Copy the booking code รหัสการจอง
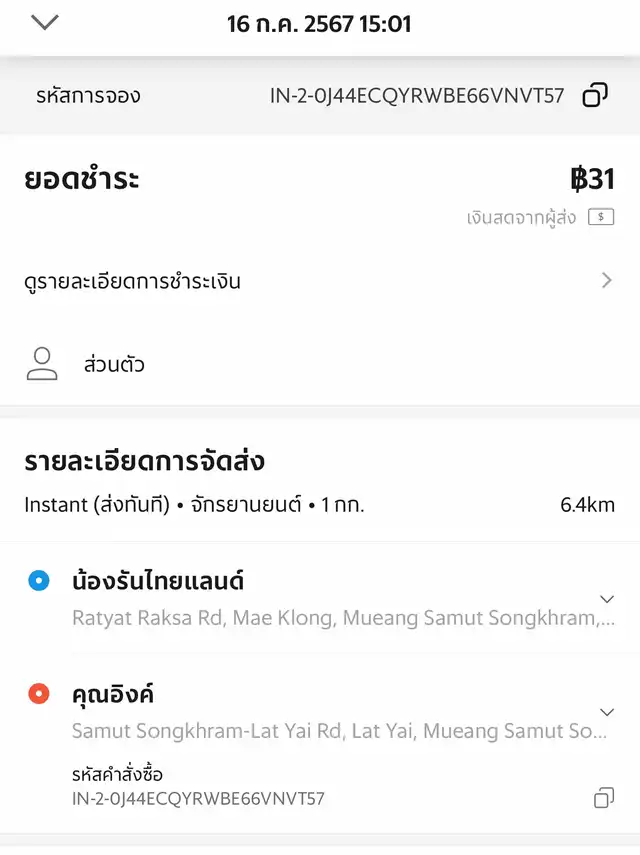 point(595,96)
